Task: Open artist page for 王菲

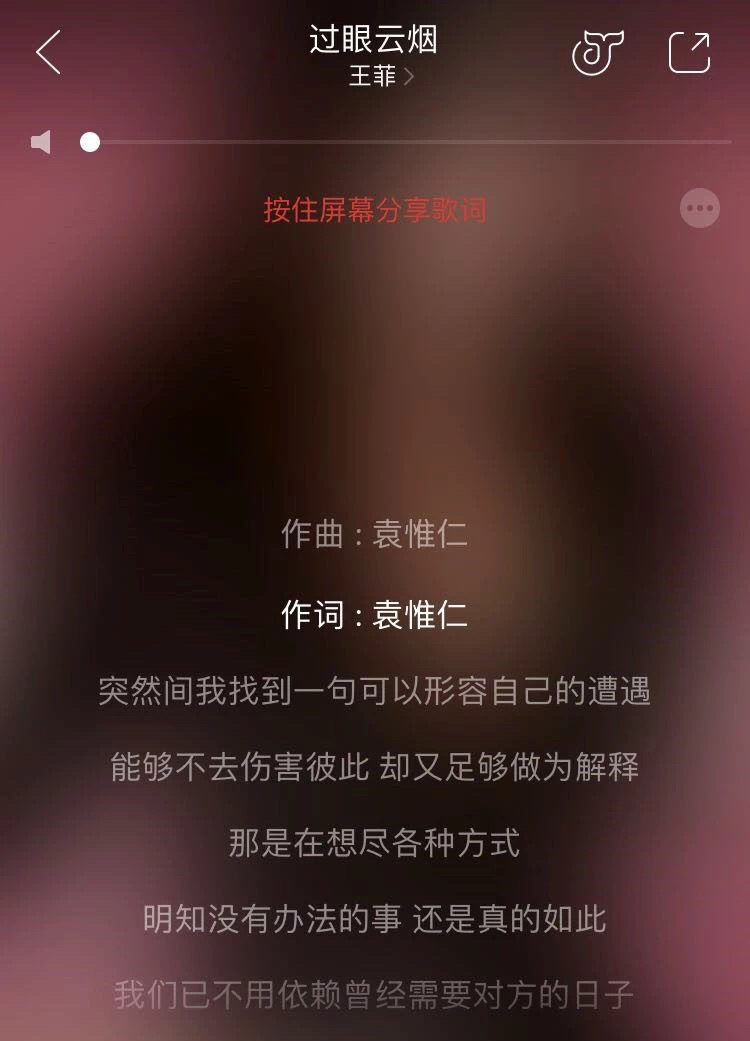Action: 380,76
